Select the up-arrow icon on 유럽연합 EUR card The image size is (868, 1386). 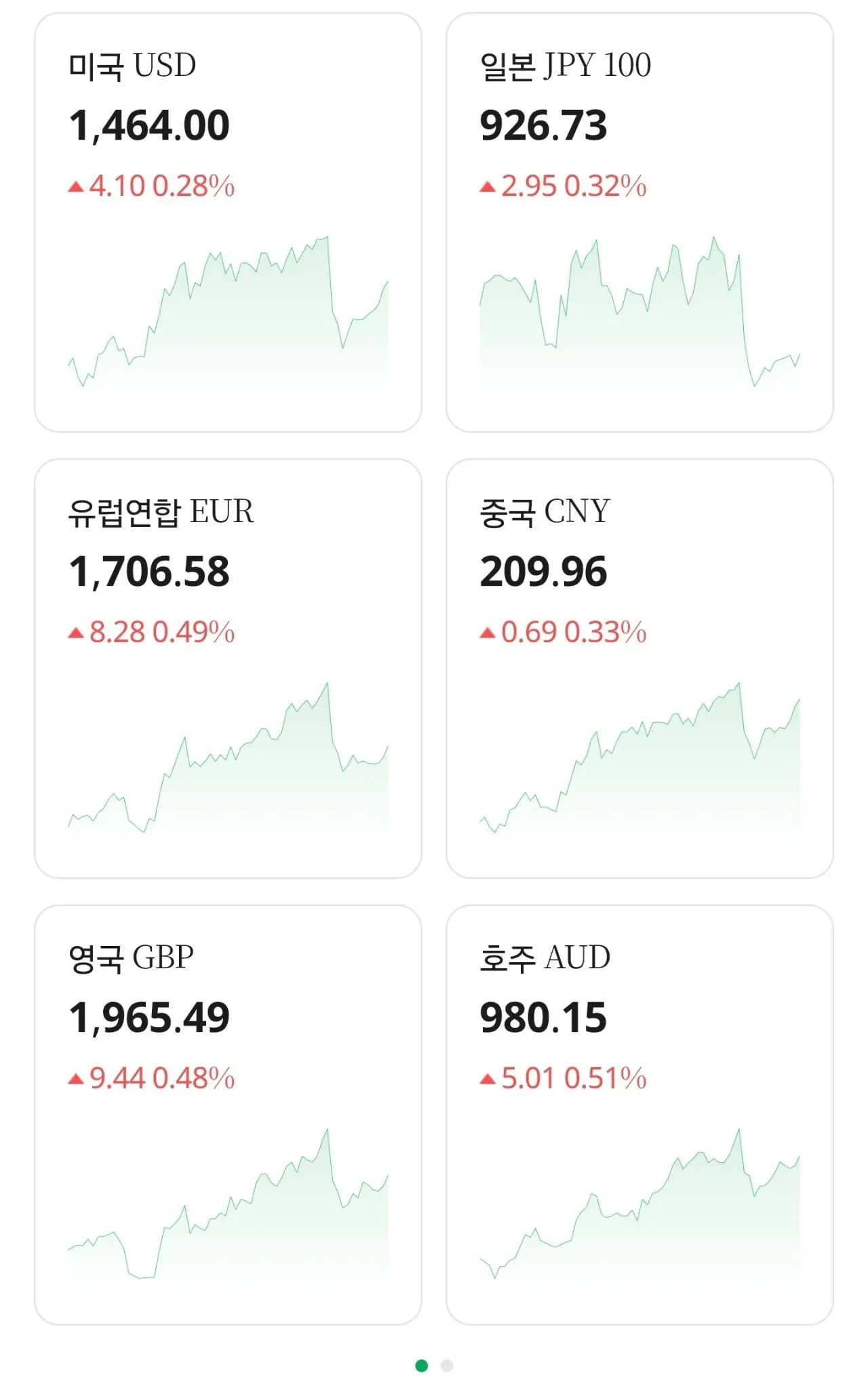pos(77,632)
